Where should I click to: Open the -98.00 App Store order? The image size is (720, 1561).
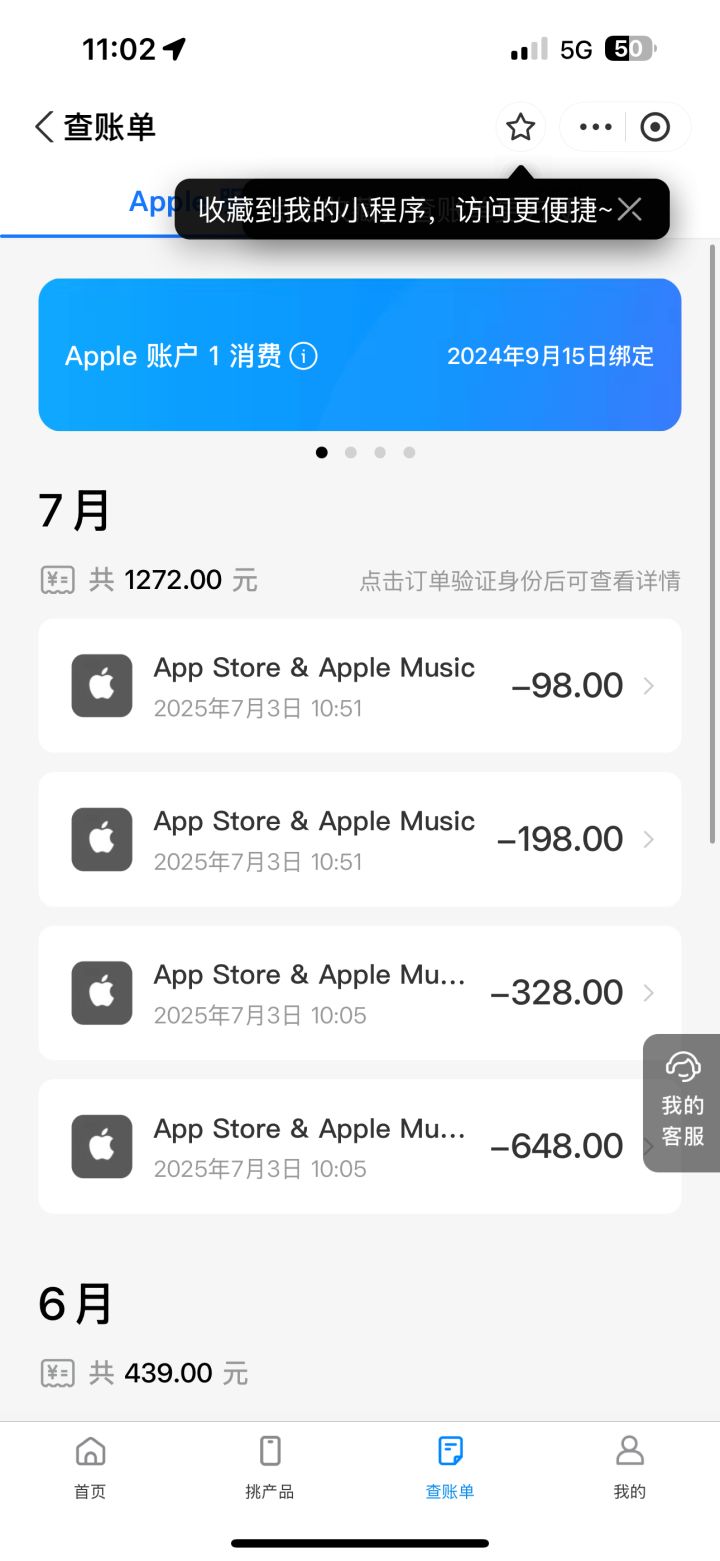coord(360,686)
